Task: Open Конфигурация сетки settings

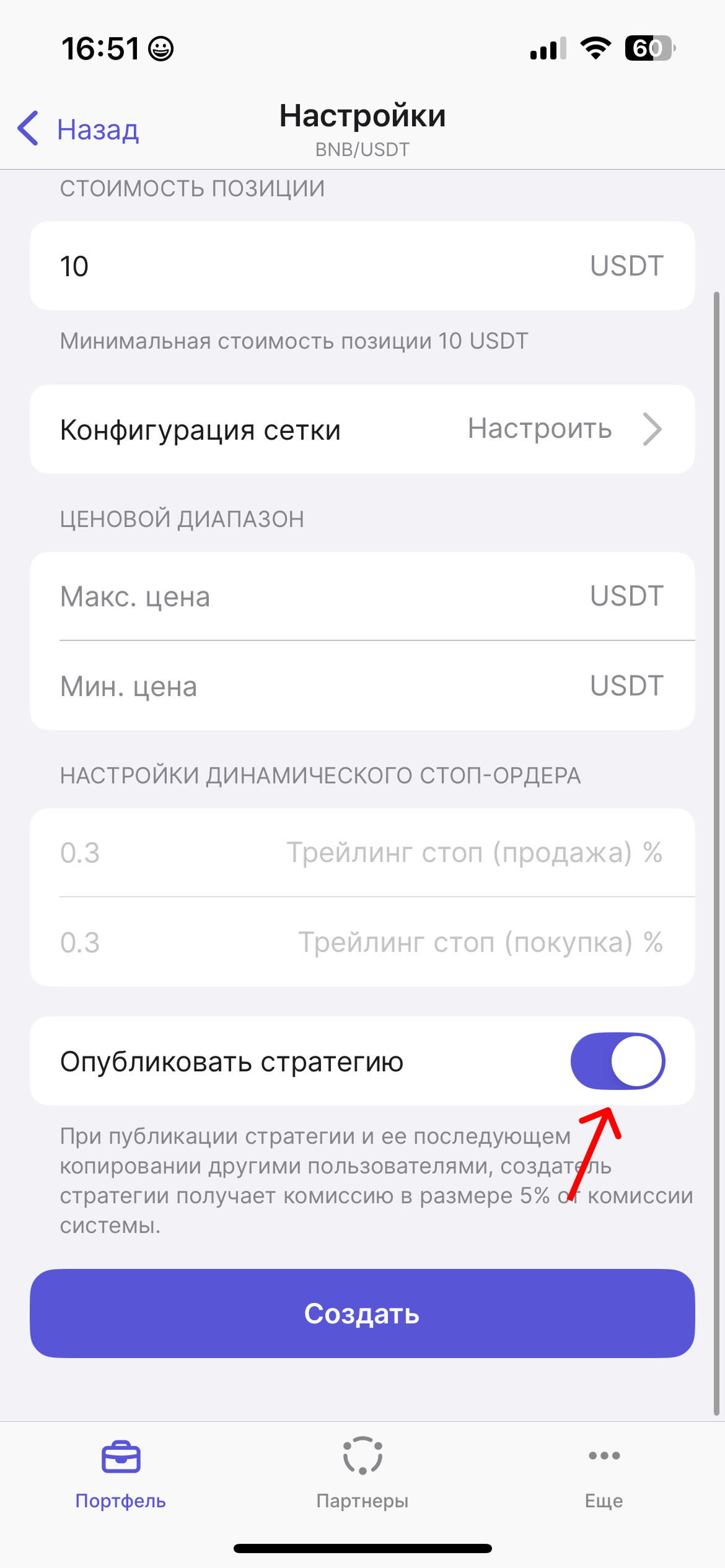Action: (x=362, y=430)
